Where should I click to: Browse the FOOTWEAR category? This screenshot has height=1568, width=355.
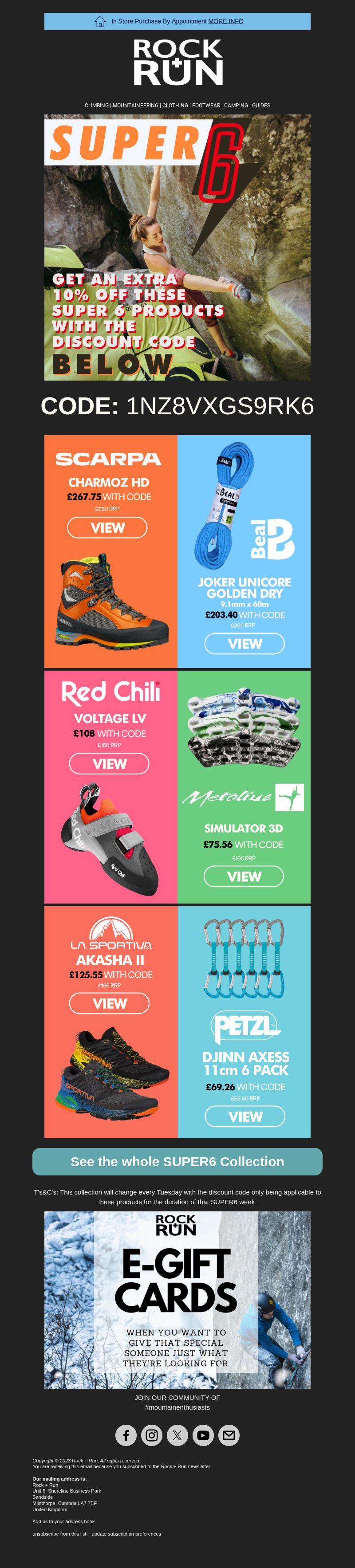(206, 106)
